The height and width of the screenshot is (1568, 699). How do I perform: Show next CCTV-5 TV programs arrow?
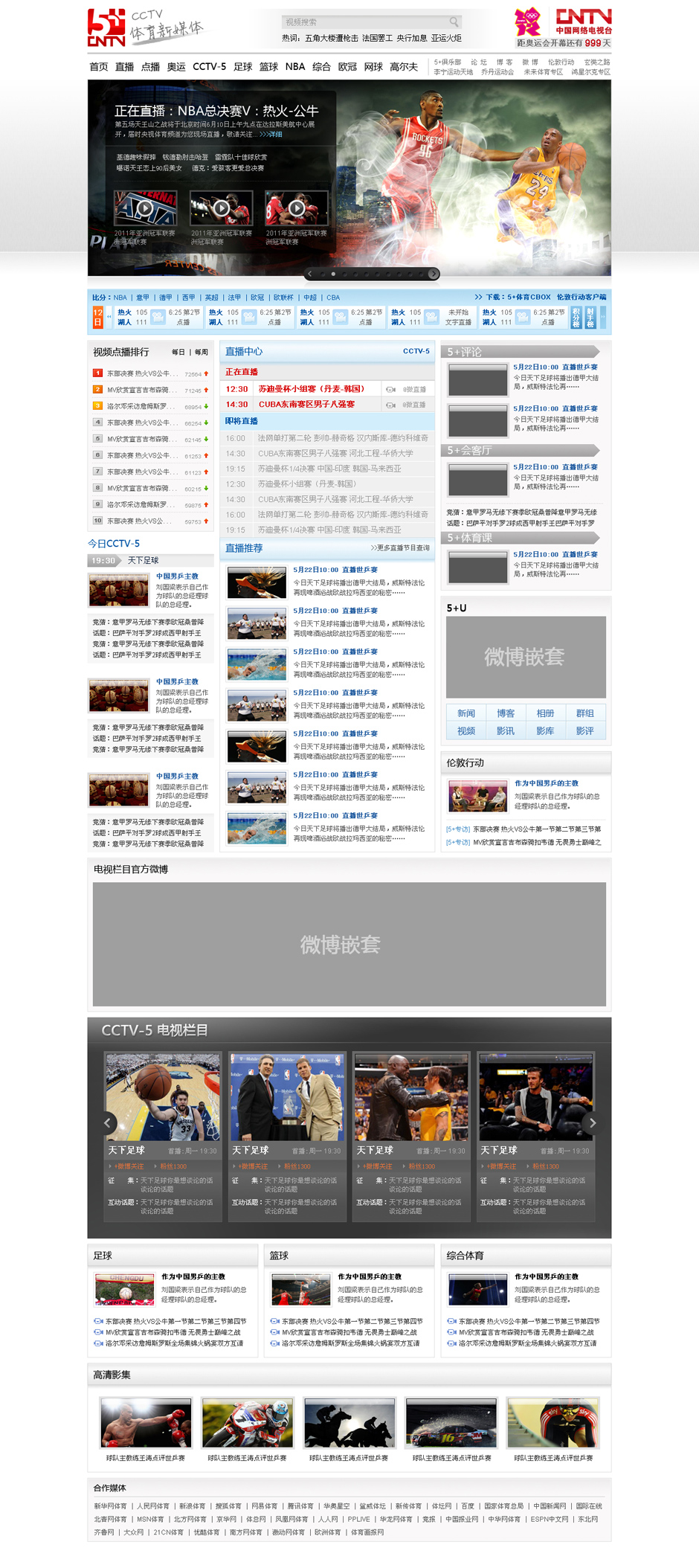(x=593, y=1122)
